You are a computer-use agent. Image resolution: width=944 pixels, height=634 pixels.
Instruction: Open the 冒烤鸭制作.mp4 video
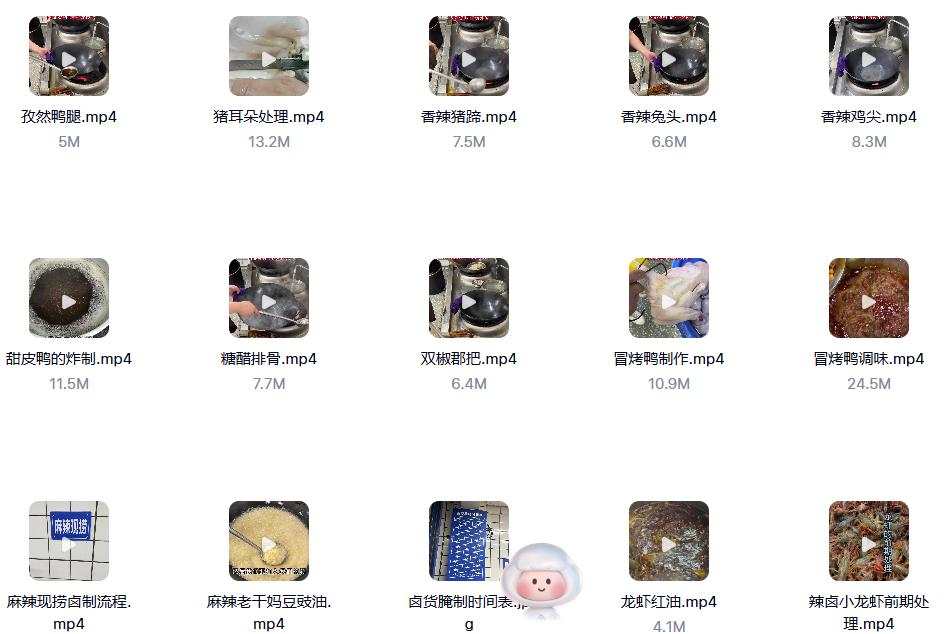point(669,298)
